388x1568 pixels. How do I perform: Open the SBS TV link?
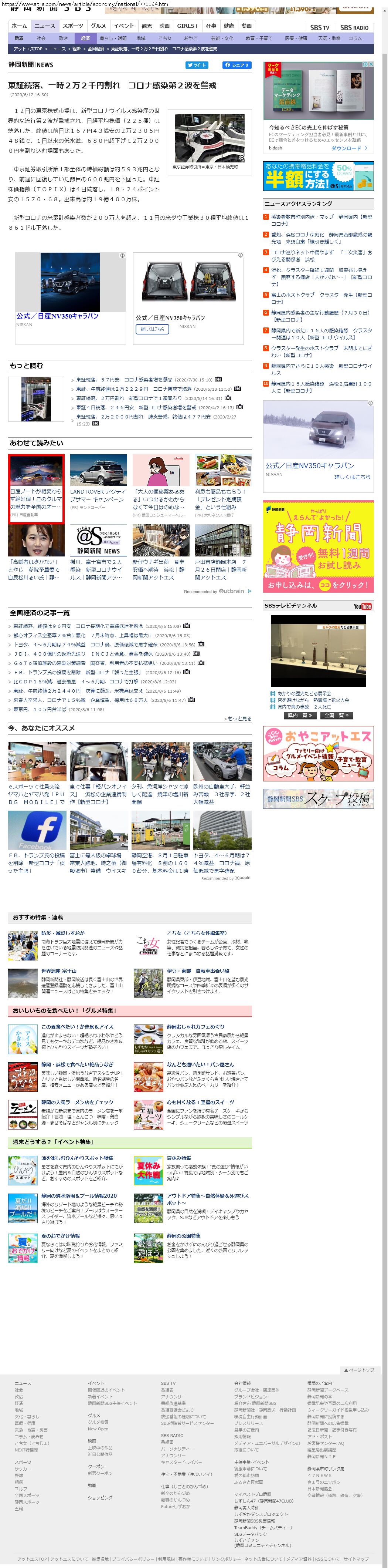(x=319, y=28)
